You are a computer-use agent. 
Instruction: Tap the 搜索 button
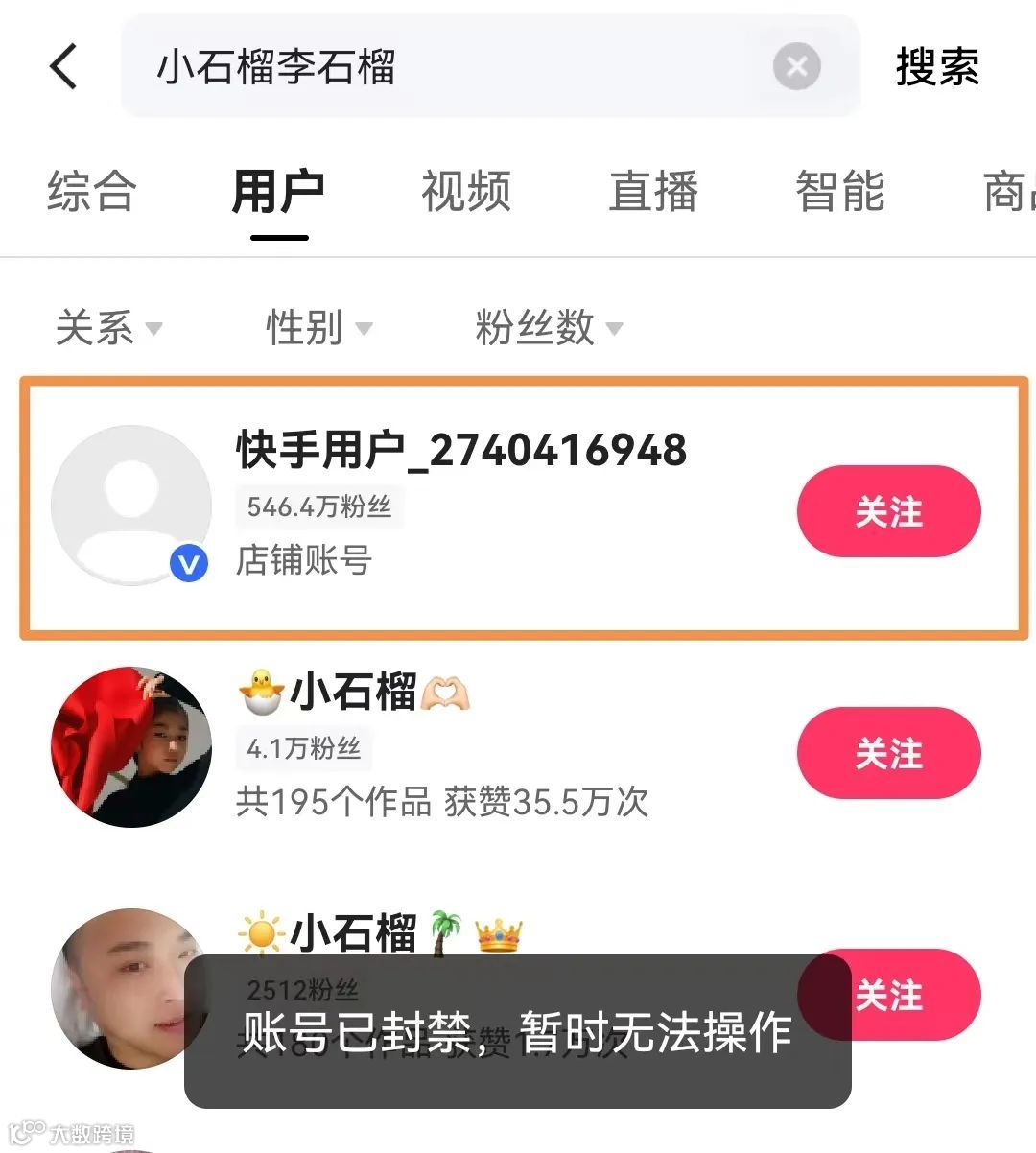(x=937, y=67)
